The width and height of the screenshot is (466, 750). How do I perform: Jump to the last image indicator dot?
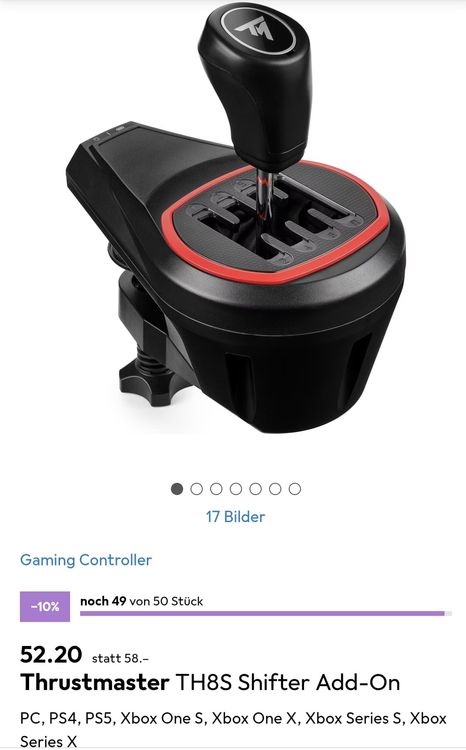pos(295,489)
